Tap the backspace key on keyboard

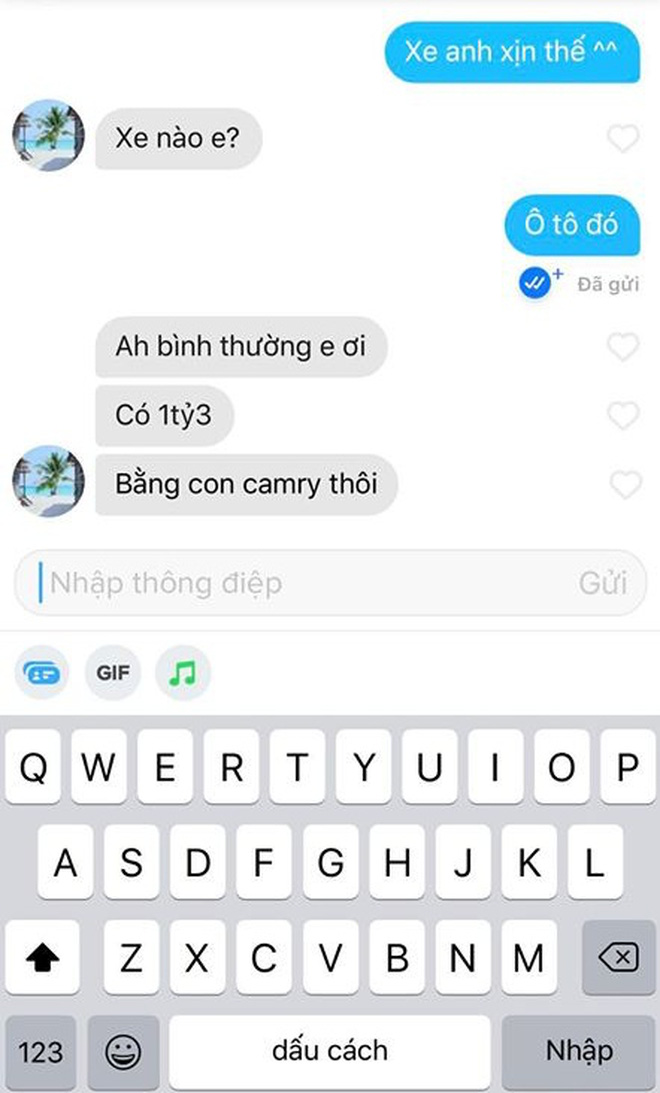pyautogui.click(x=618, y=959)
